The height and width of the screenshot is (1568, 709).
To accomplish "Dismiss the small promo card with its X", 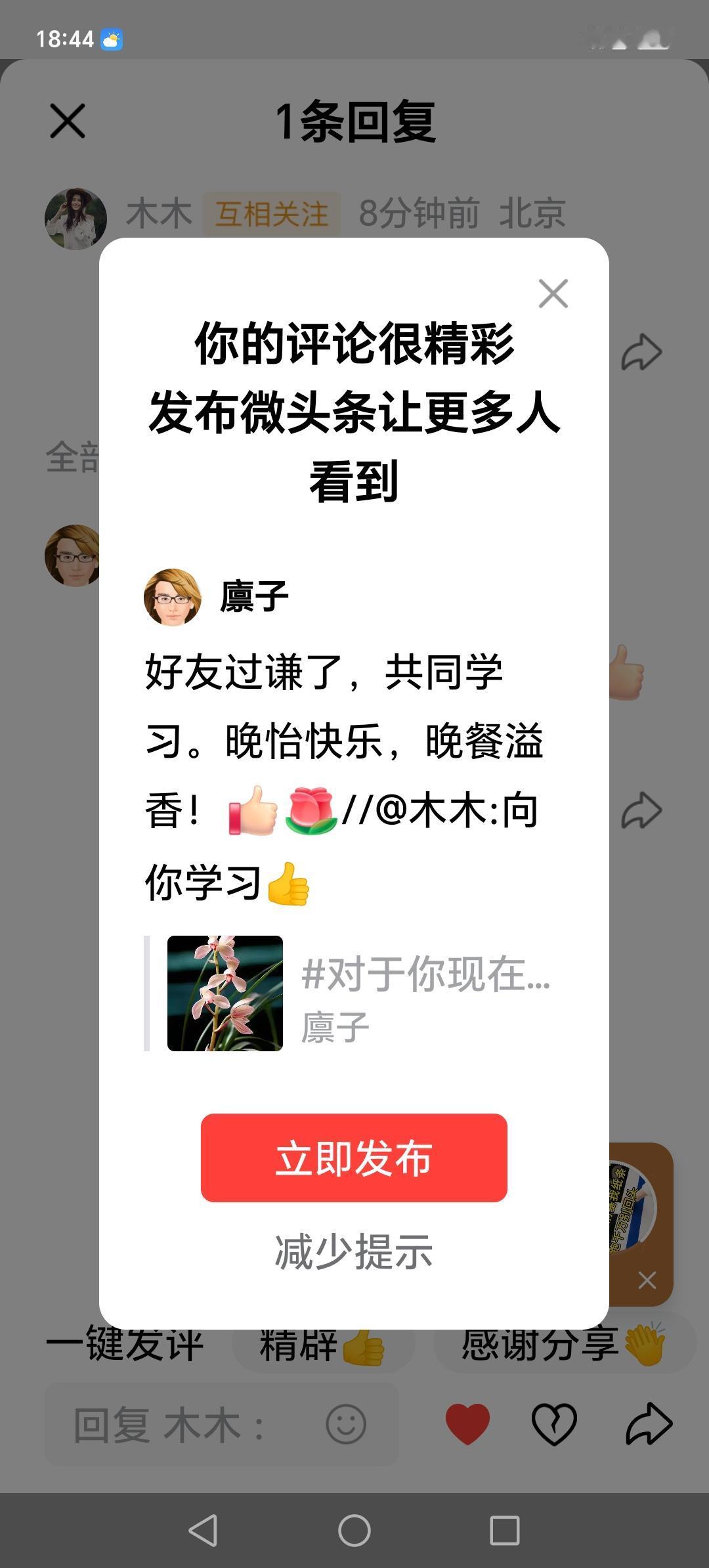I will (x=646, y=1278).
